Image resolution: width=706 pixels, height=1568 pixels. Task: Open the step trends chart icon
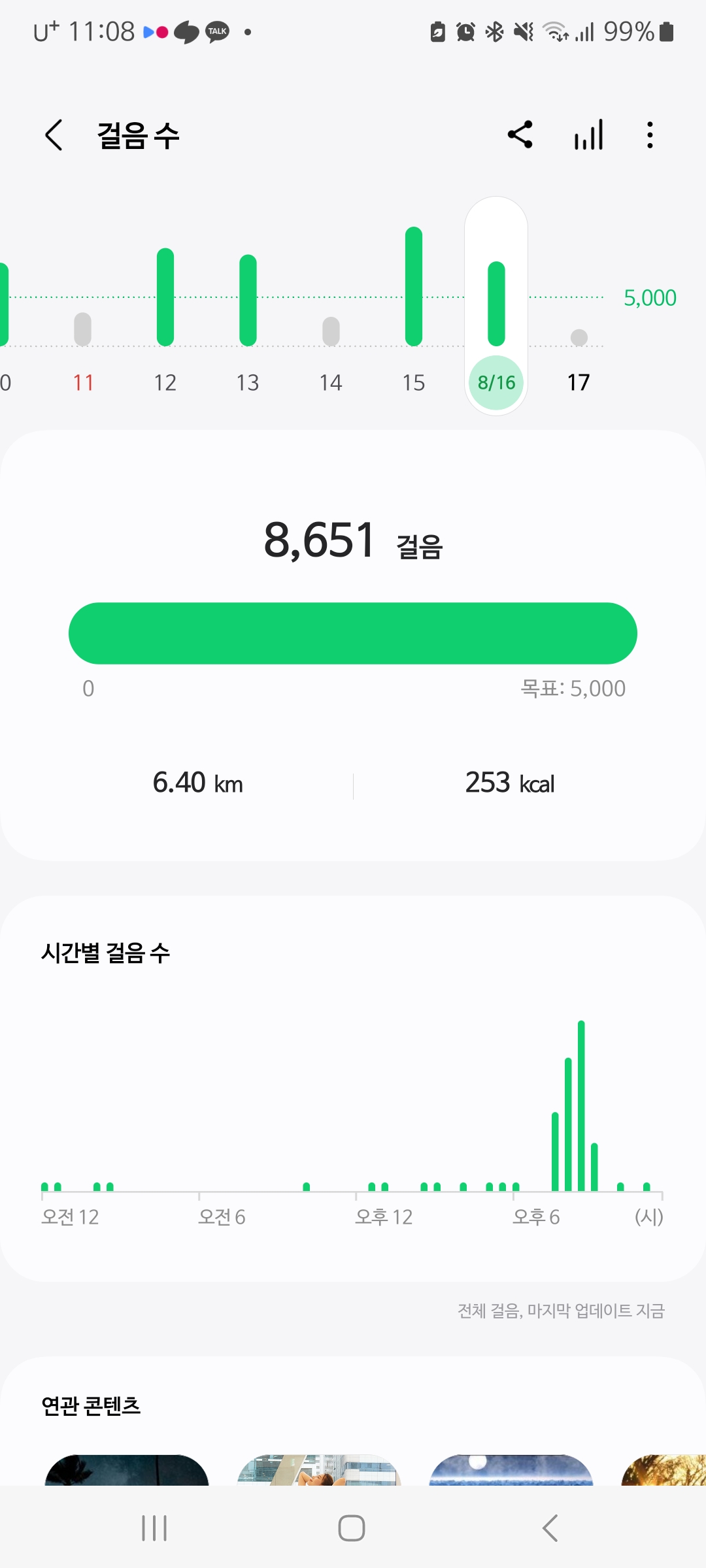tap(588, 135)
